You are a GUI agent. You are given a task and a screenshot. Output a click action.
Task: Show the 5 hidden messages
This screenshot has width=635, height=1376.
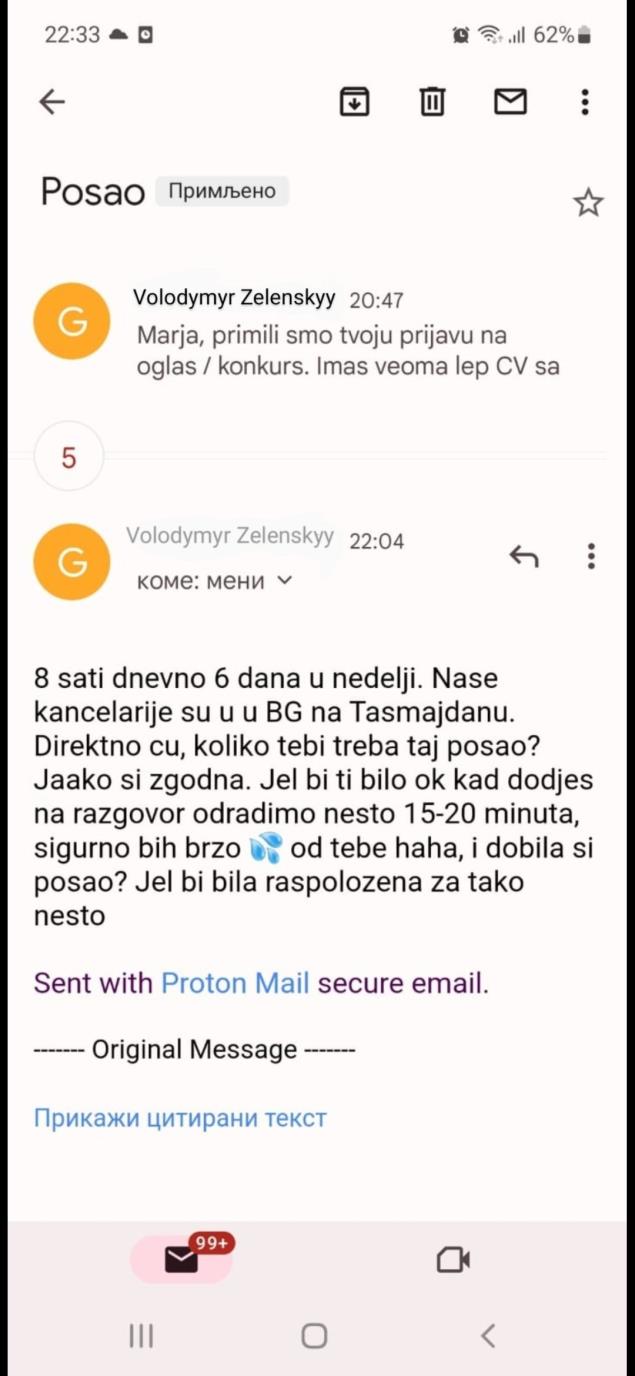coord(69,458)
